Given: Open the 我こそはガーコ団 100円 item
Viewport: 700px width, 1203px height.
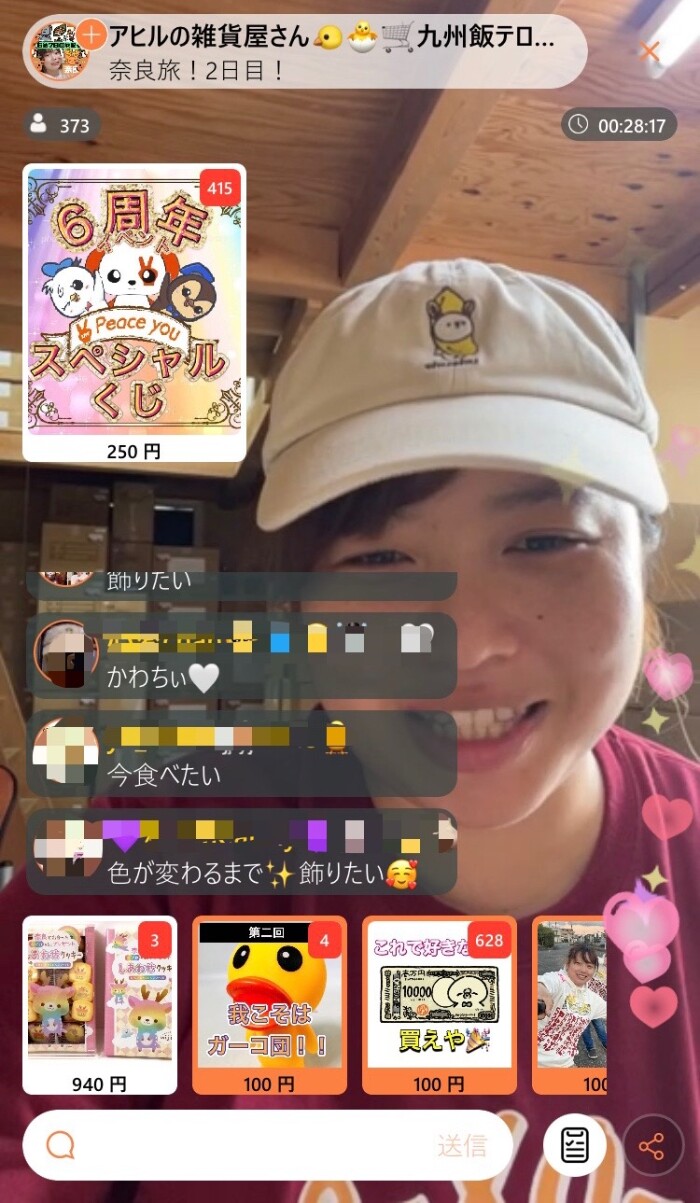Looking at the screenshot, I should tap(269, 1004).
